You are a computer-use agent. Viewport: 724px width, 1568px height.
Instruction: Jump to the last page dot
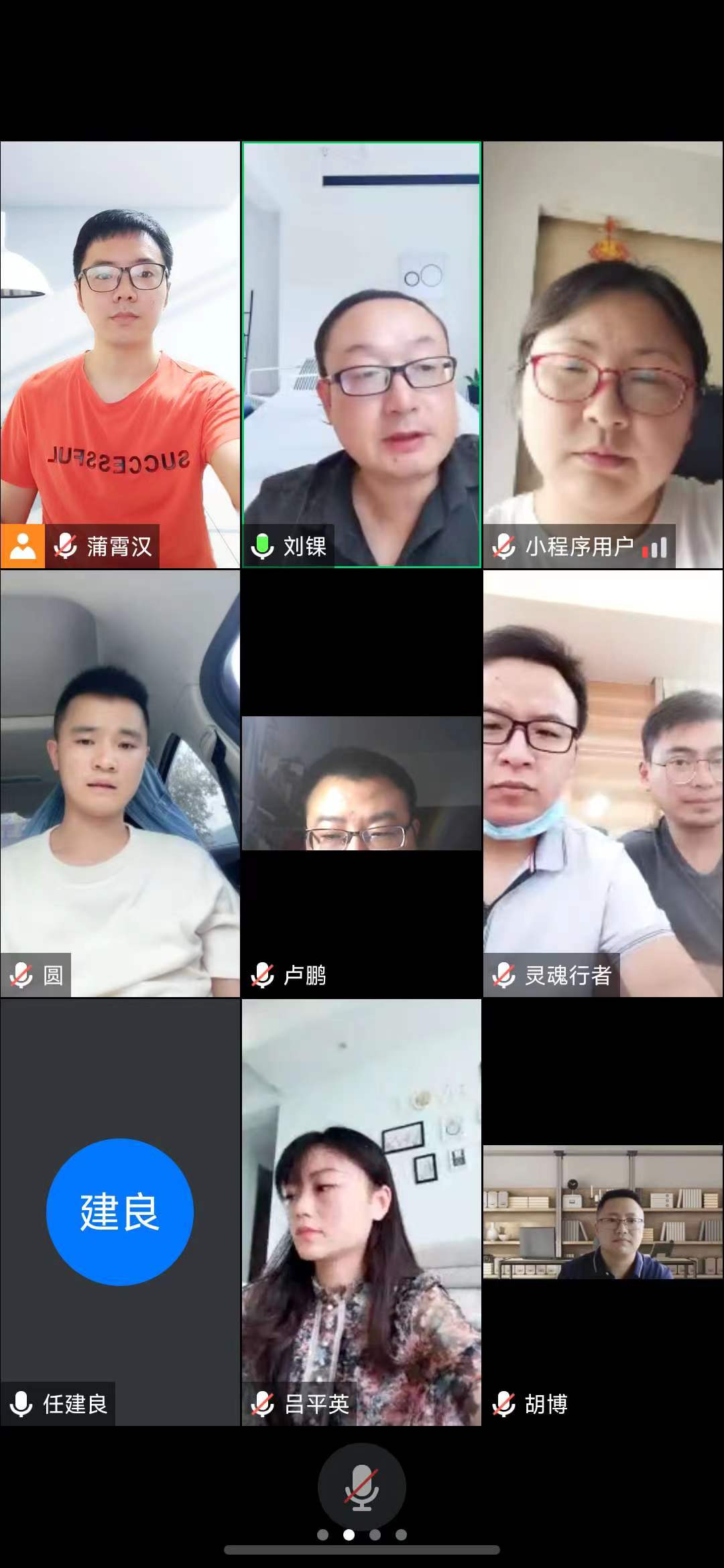tap(401, 1534)
